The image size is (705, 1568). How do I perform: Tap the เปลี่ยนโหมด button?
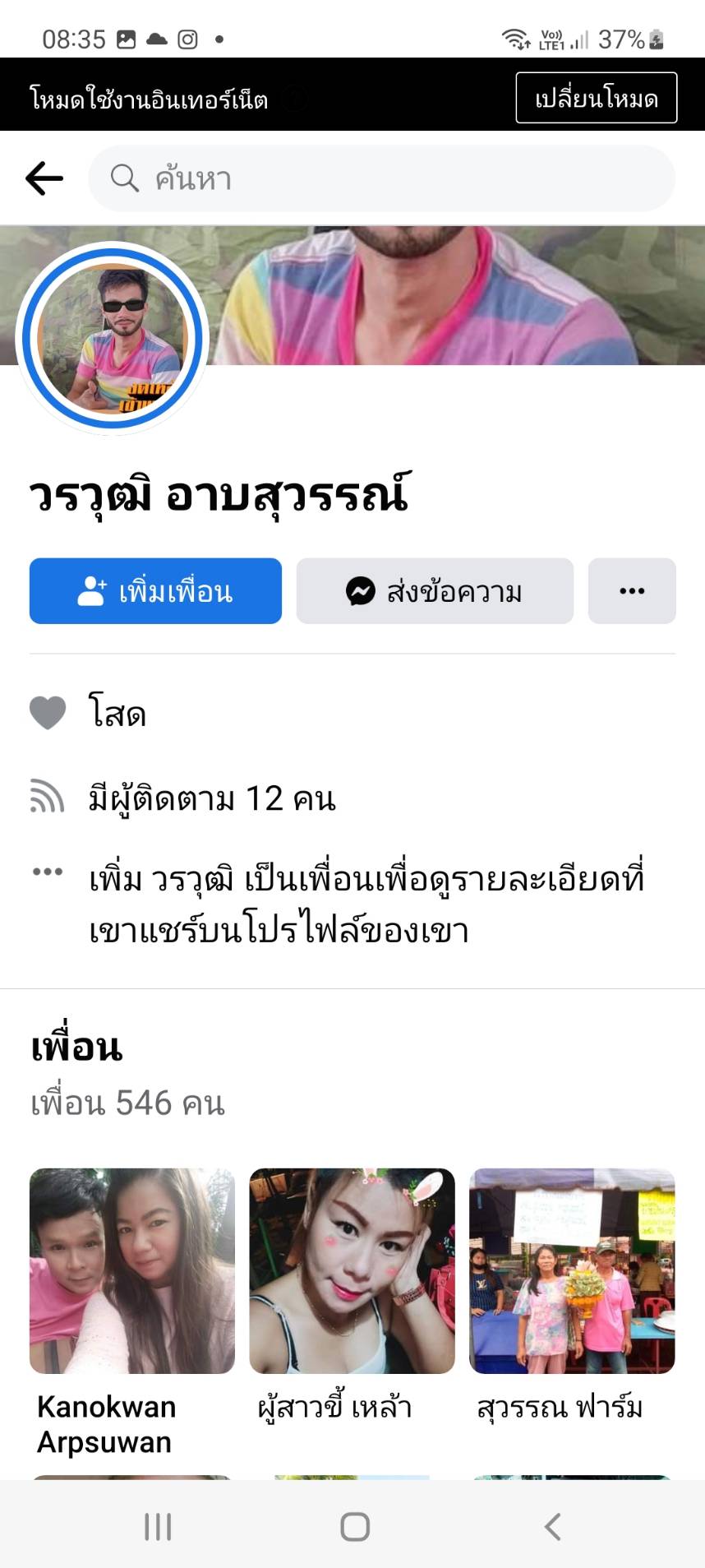click(x=596, y=98)
